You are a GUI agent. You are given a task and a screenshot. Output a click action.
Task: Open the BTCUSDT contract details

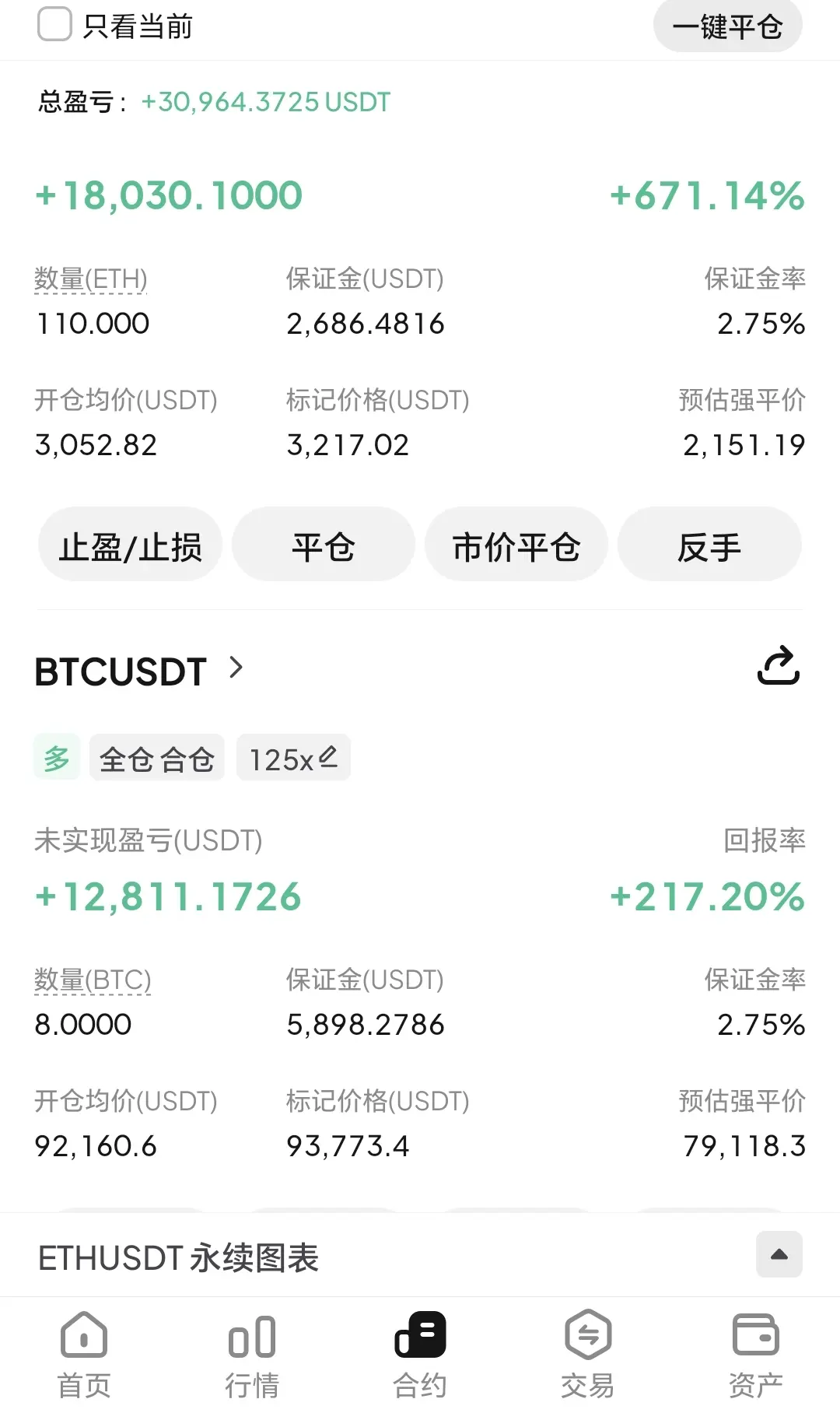tap(139, 671)
